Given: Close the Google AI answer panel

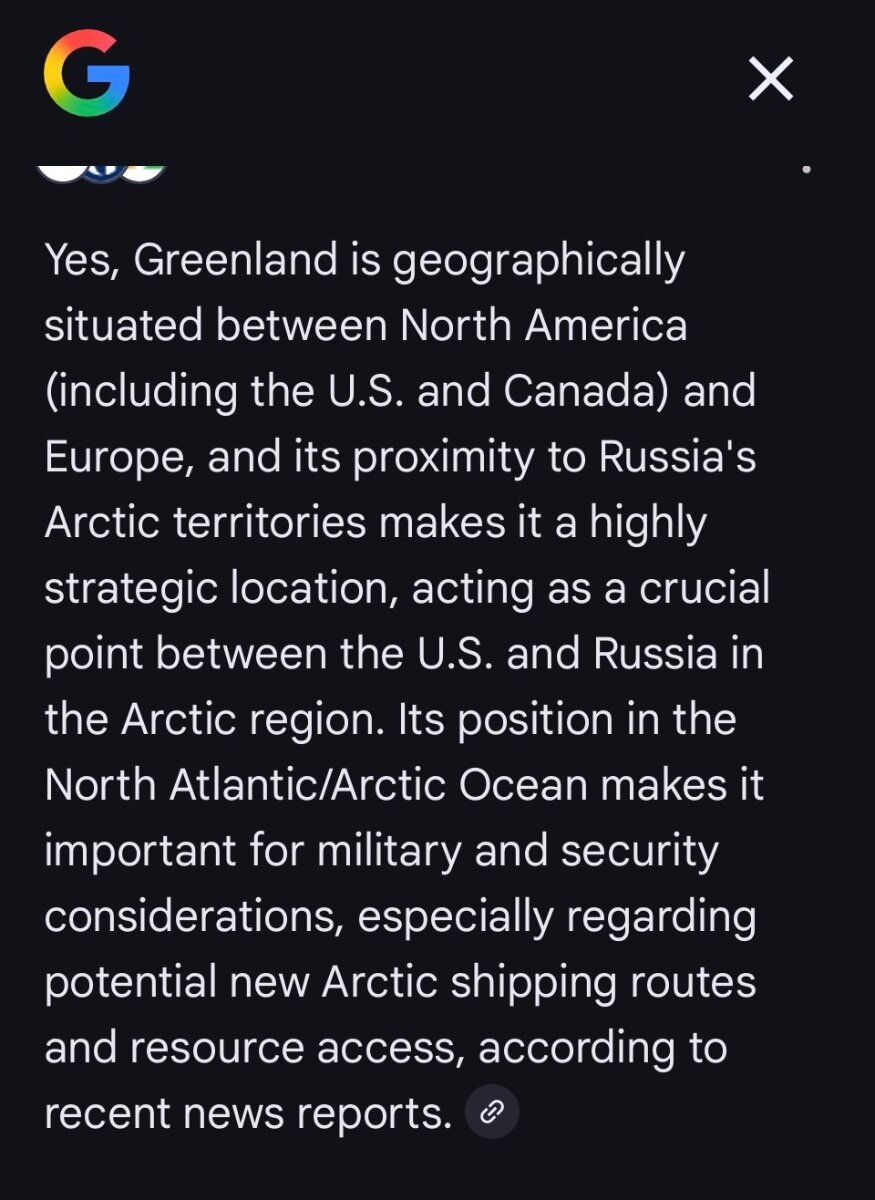Looking at the screenshot, I should [770, 79].
